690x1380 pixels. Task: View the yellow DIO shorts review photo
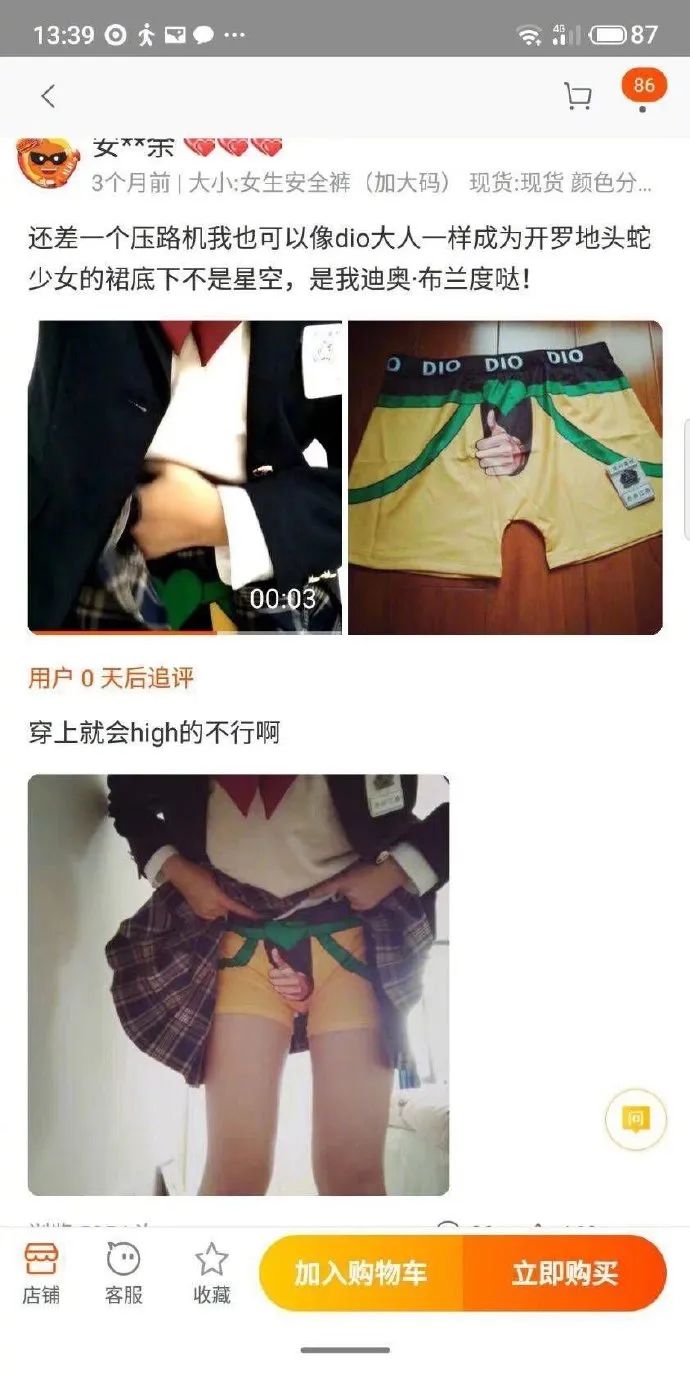(x=505, y=477)
